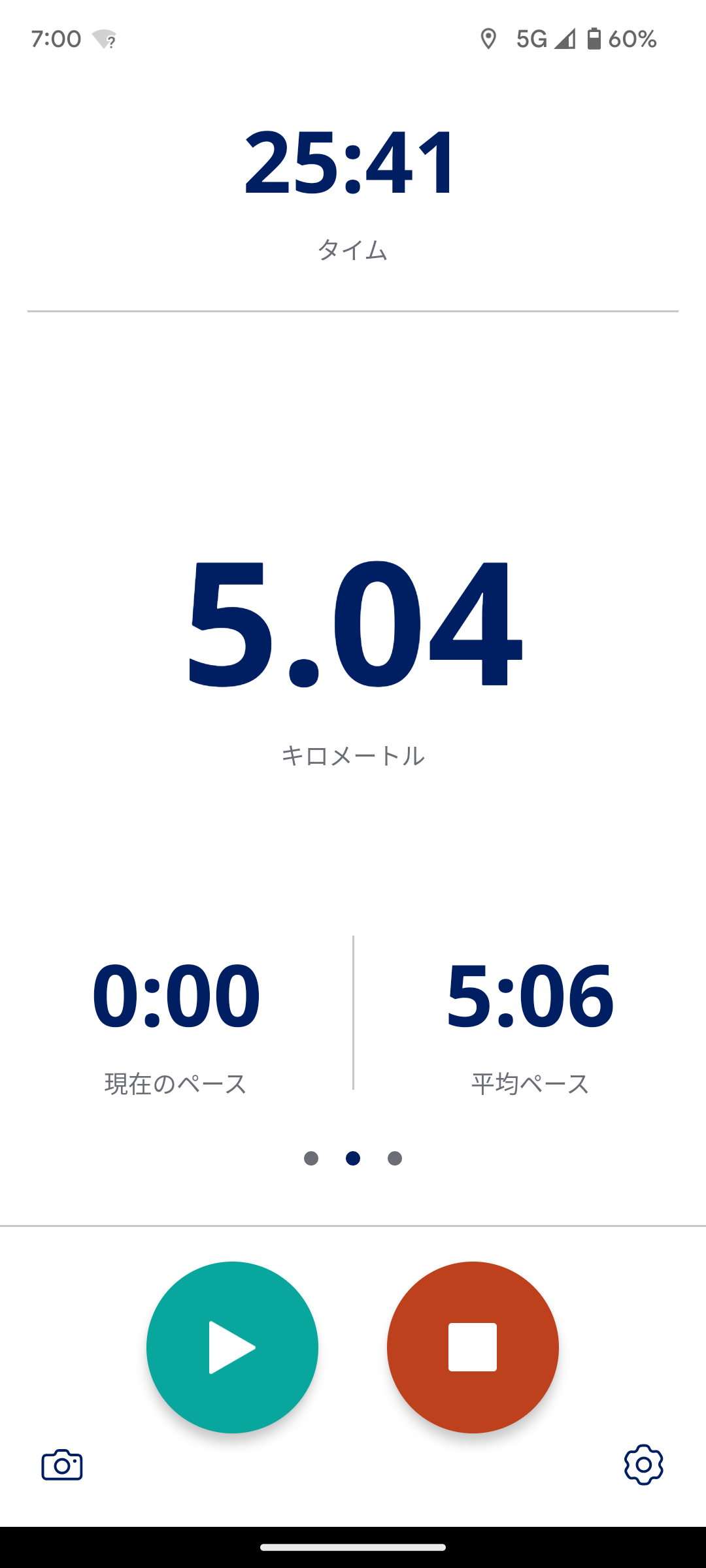Viewport: 706px width, 1568px height.
Task: Open the camera to take a photo
Action: click(x=62, y=1465)
